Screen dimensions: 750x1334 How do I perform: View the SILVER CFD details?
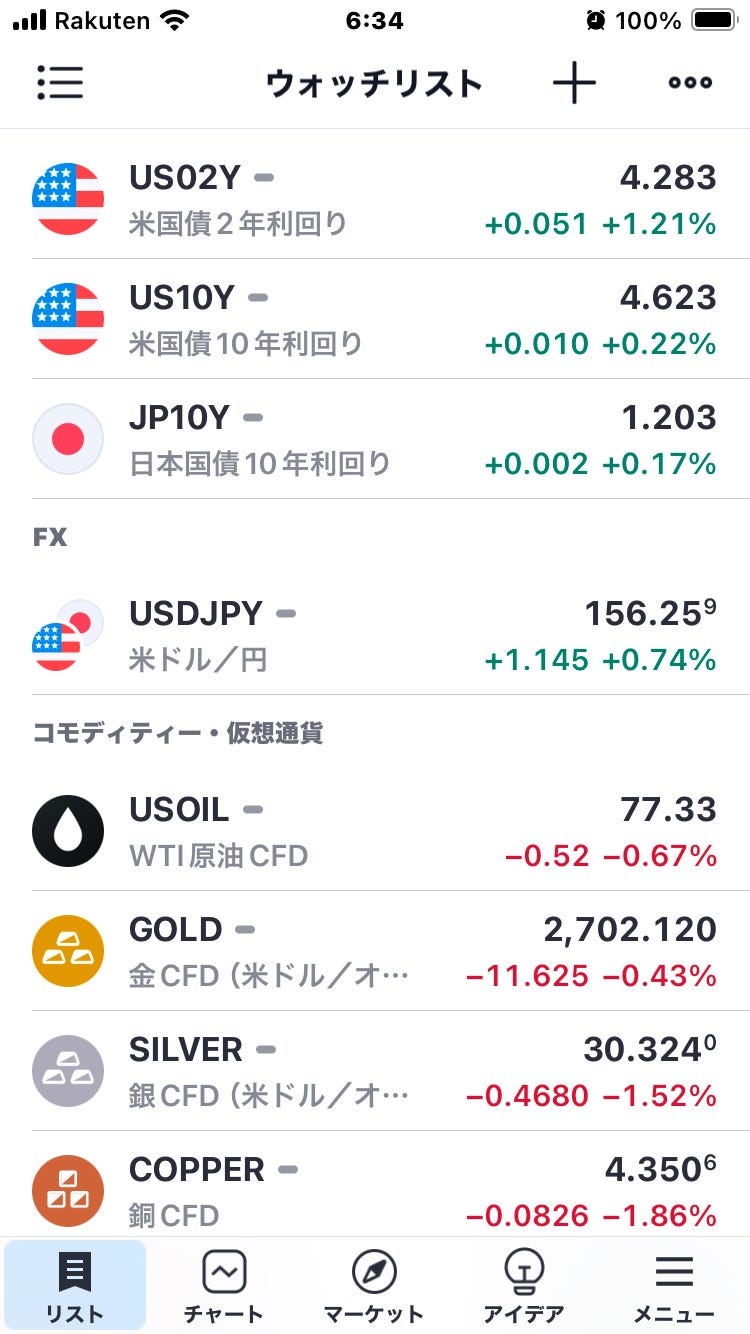[375, 1071]
